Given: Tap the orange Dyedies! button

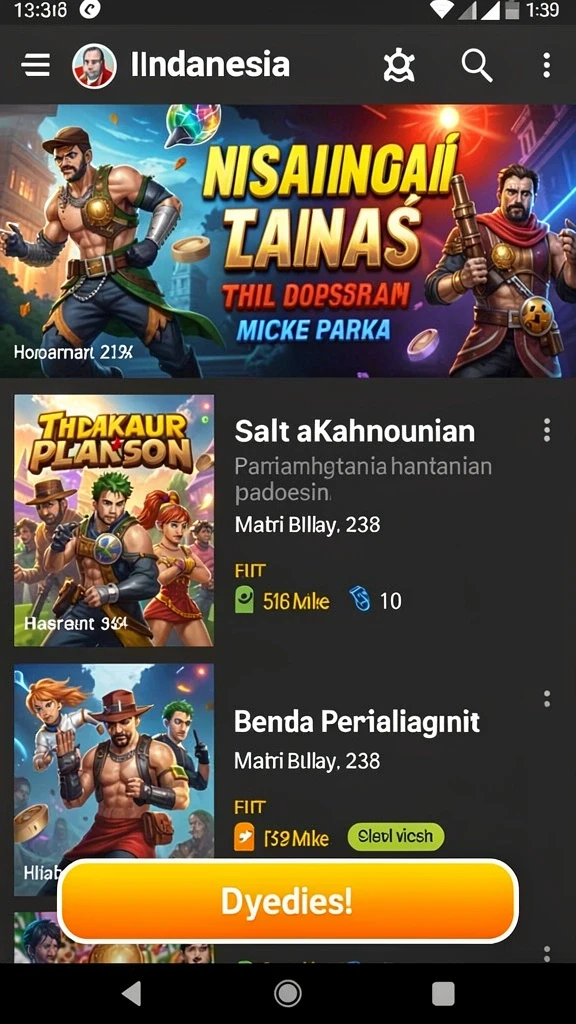Looking at the screenshot, I should (x=288, y=902).
